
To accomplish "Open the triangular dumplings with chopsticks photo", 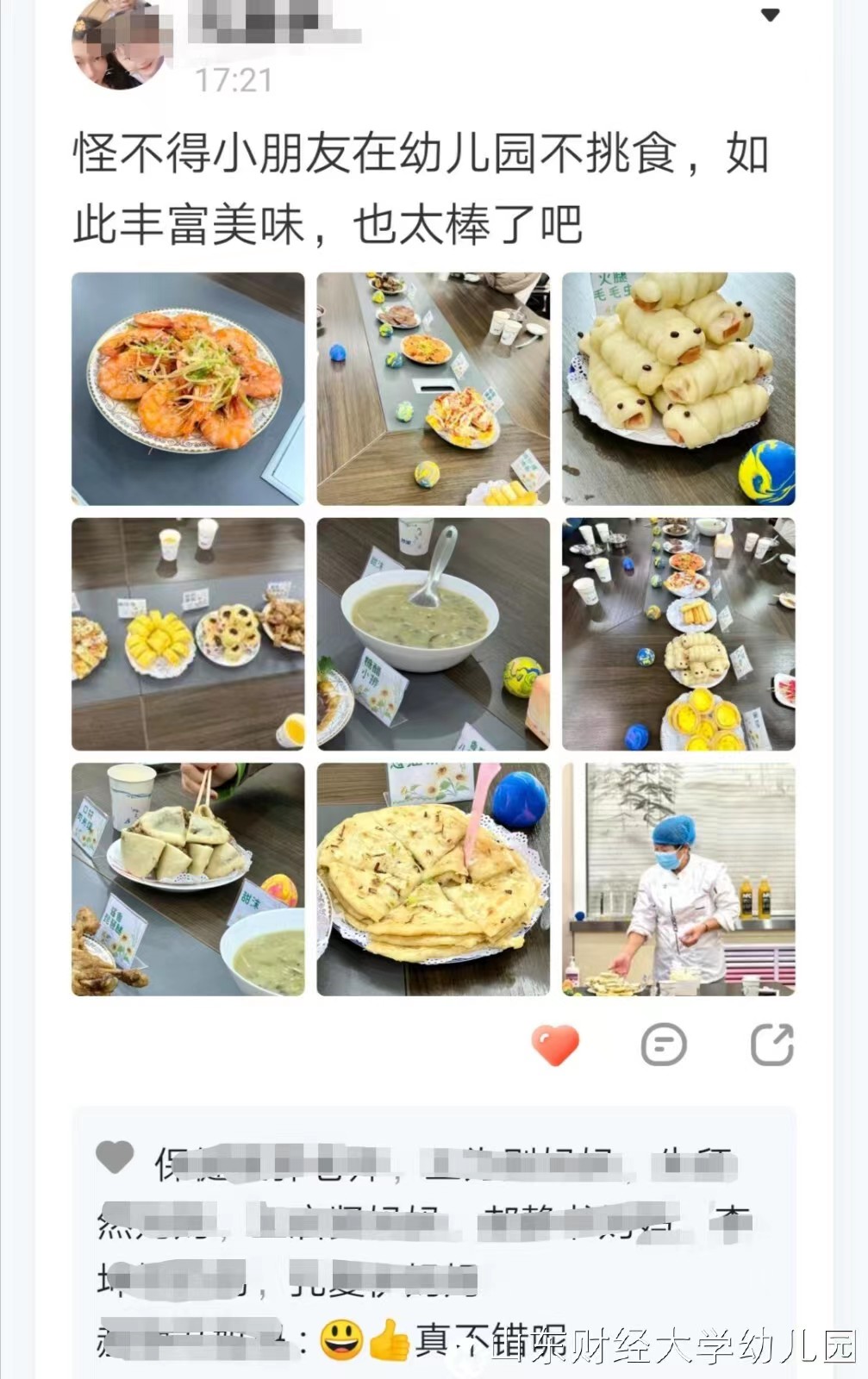I will [188, 879].
